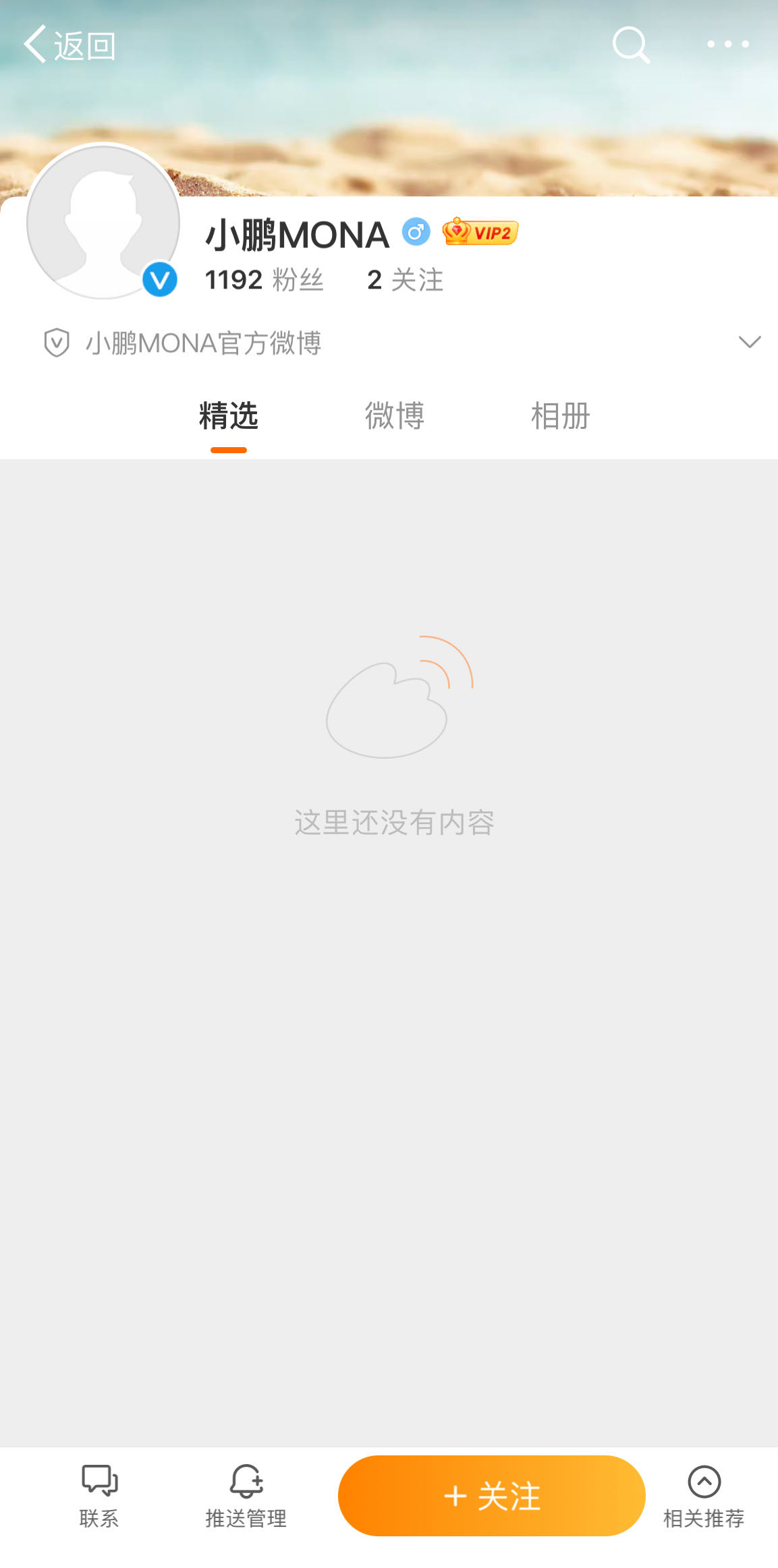778x1568 pixels.
Task: Expand the 小鹏MONA官方微博 description
Action: (x=749, y=342)
